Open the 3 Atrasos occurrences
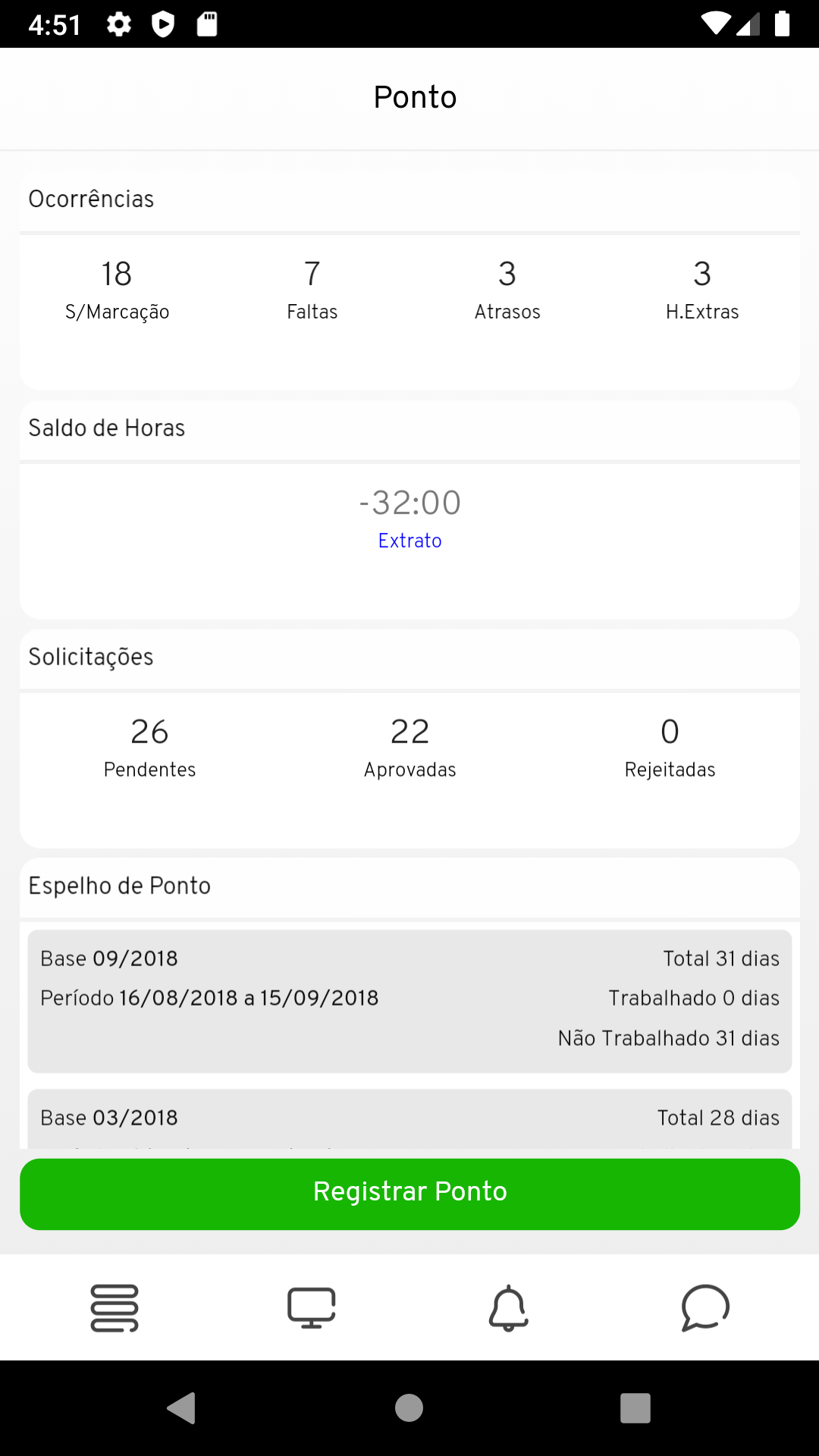The image size is (819, 1456). pyautogui.click(x=507, y=290)
